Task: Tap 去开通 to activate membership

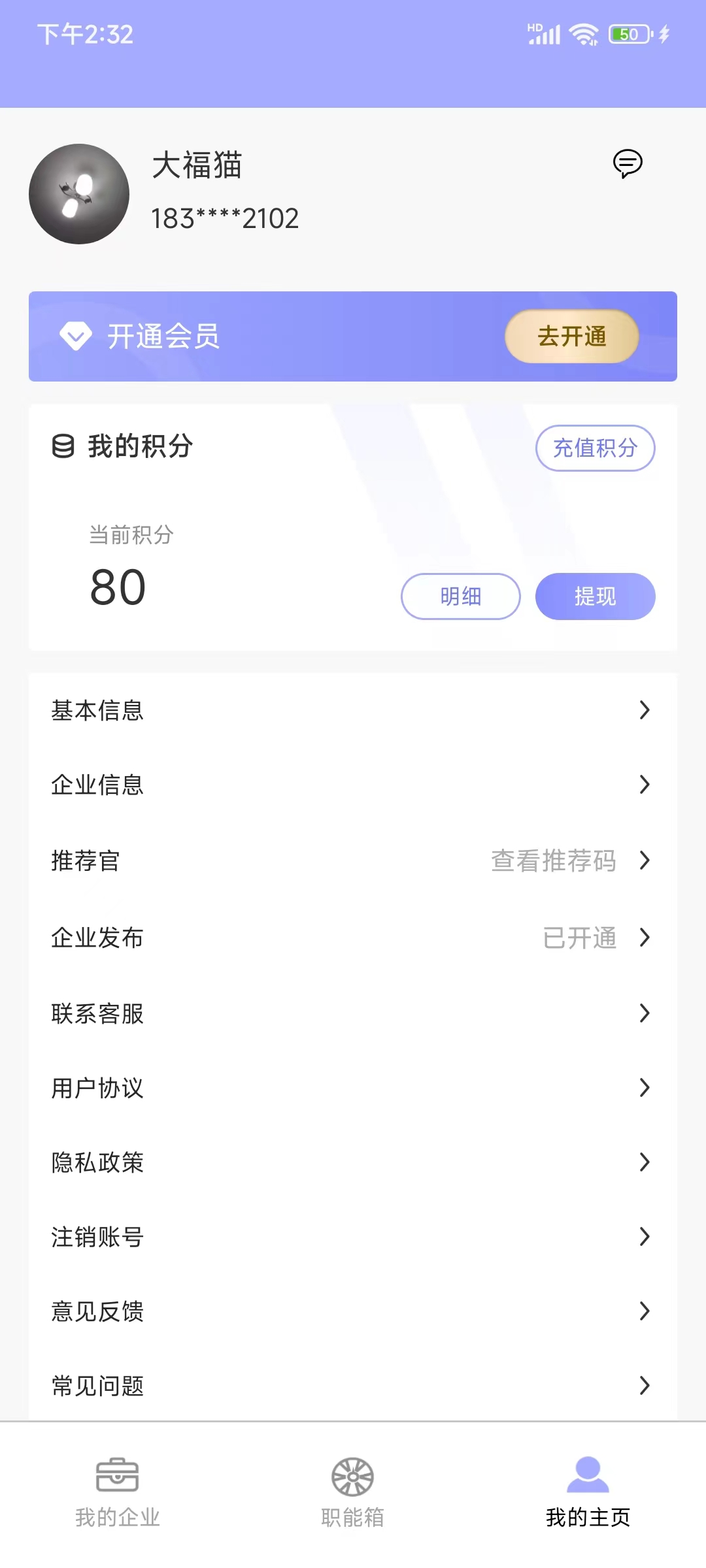Action: point(571,336)
